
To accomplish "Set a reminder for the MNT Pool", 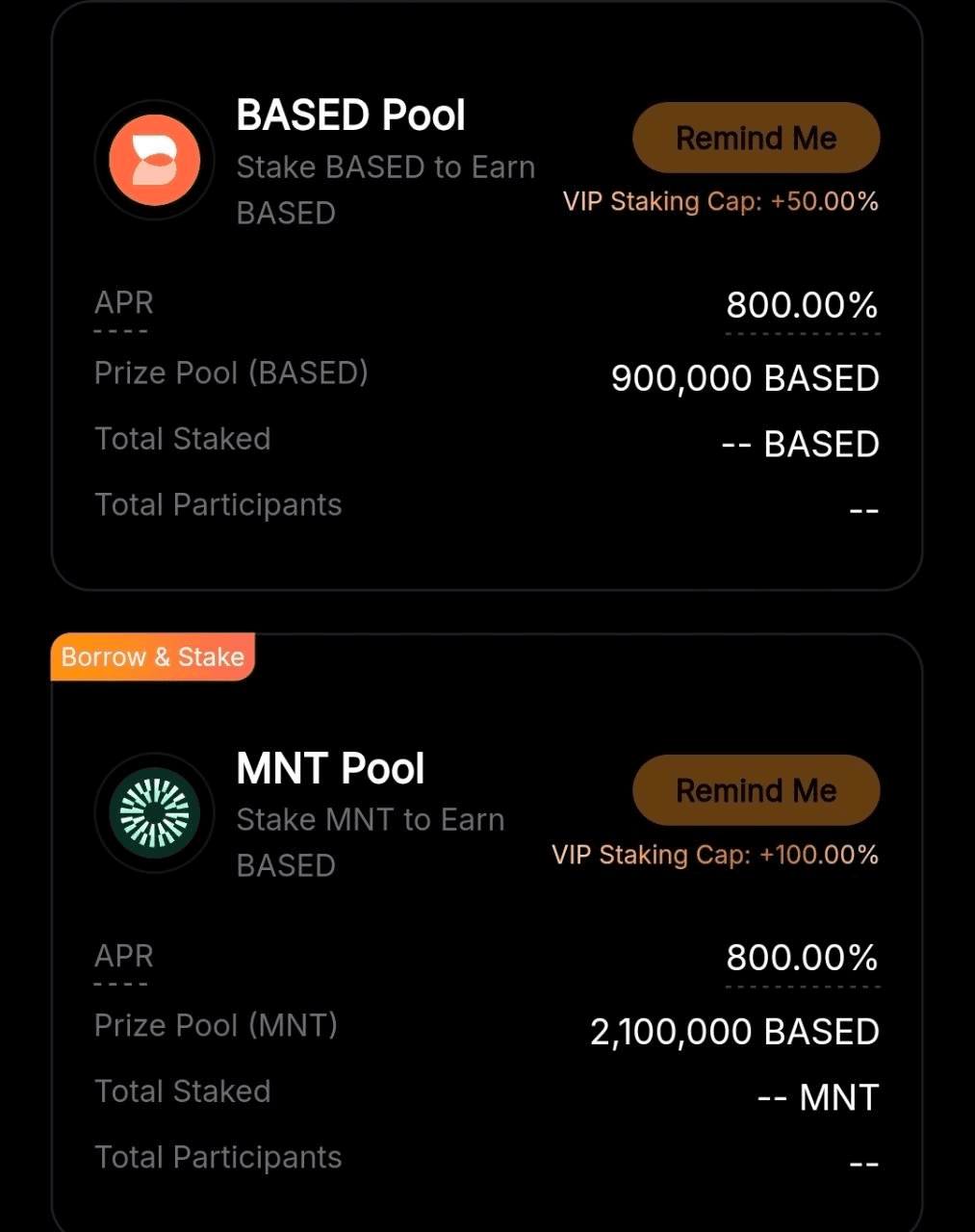I will 756,790.
